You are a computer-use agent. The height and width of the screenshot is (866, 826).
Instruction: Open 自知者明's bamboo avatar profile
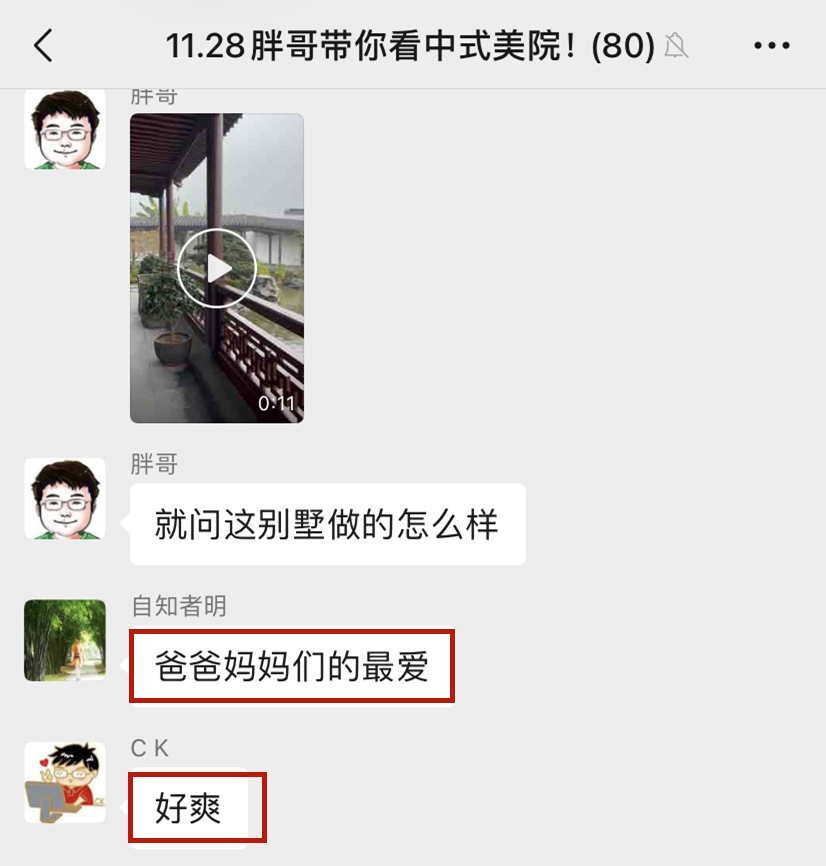pos(65,640)
